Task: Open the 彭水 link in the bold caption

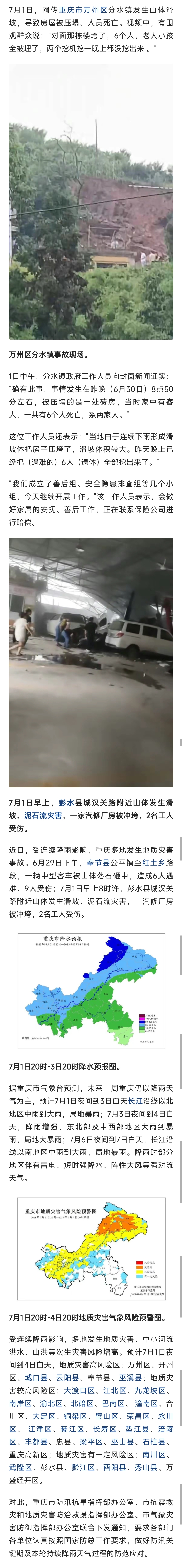Action: pyautogui.click(x=66, y=803)
